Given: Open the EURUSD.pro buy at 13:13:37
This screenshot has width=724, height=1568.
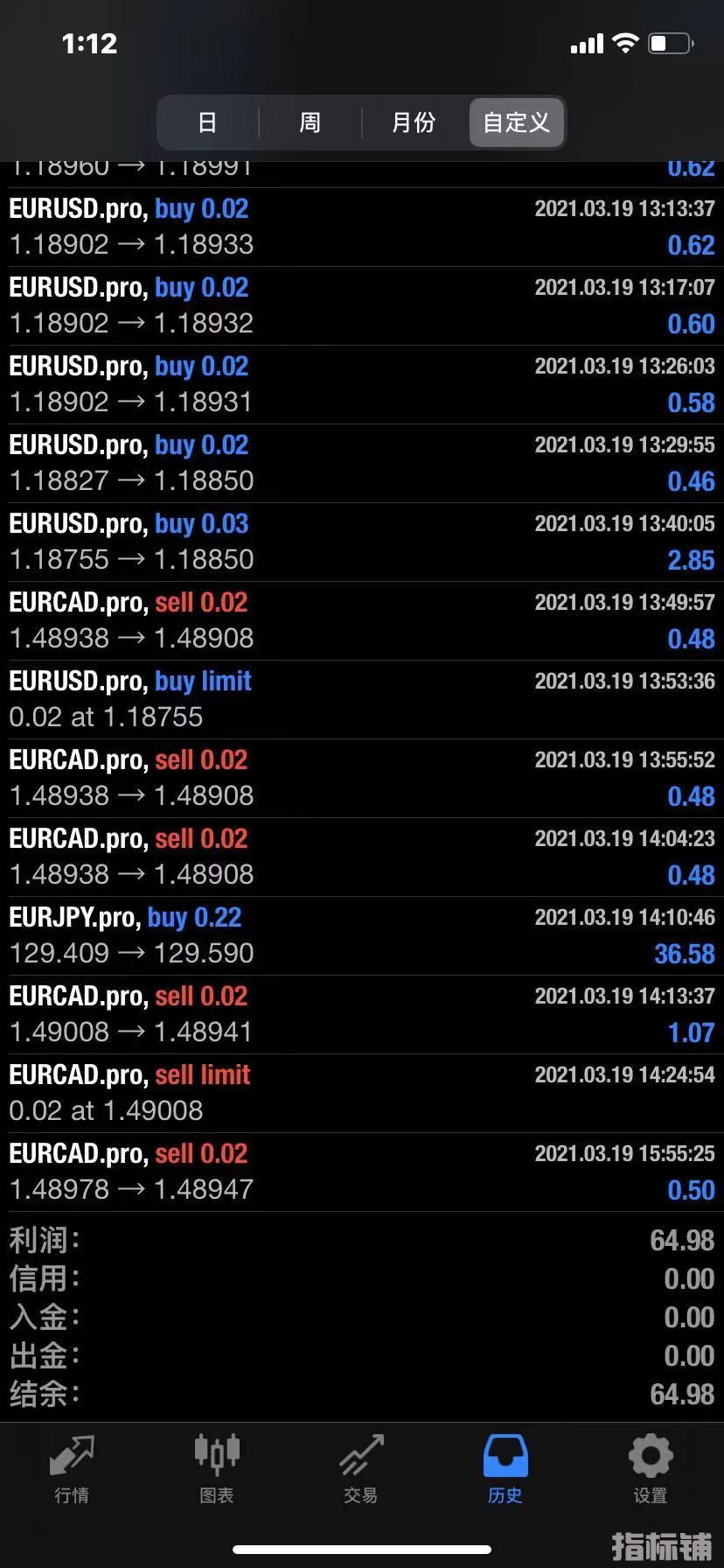Looking at the screenshot, I should point(362,227).
